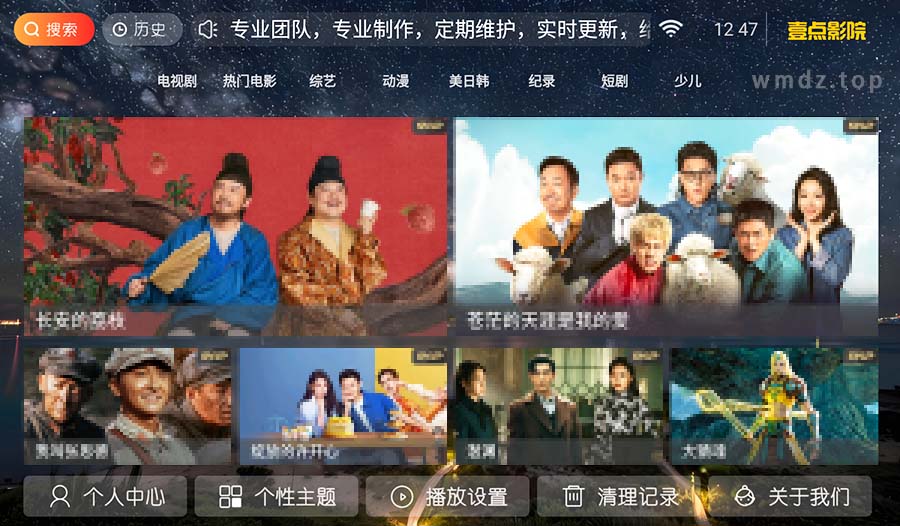Go to the 动漫 tab
Image resolution: width=900 pixels, height=526 pixels.
[x=395, y=81]
